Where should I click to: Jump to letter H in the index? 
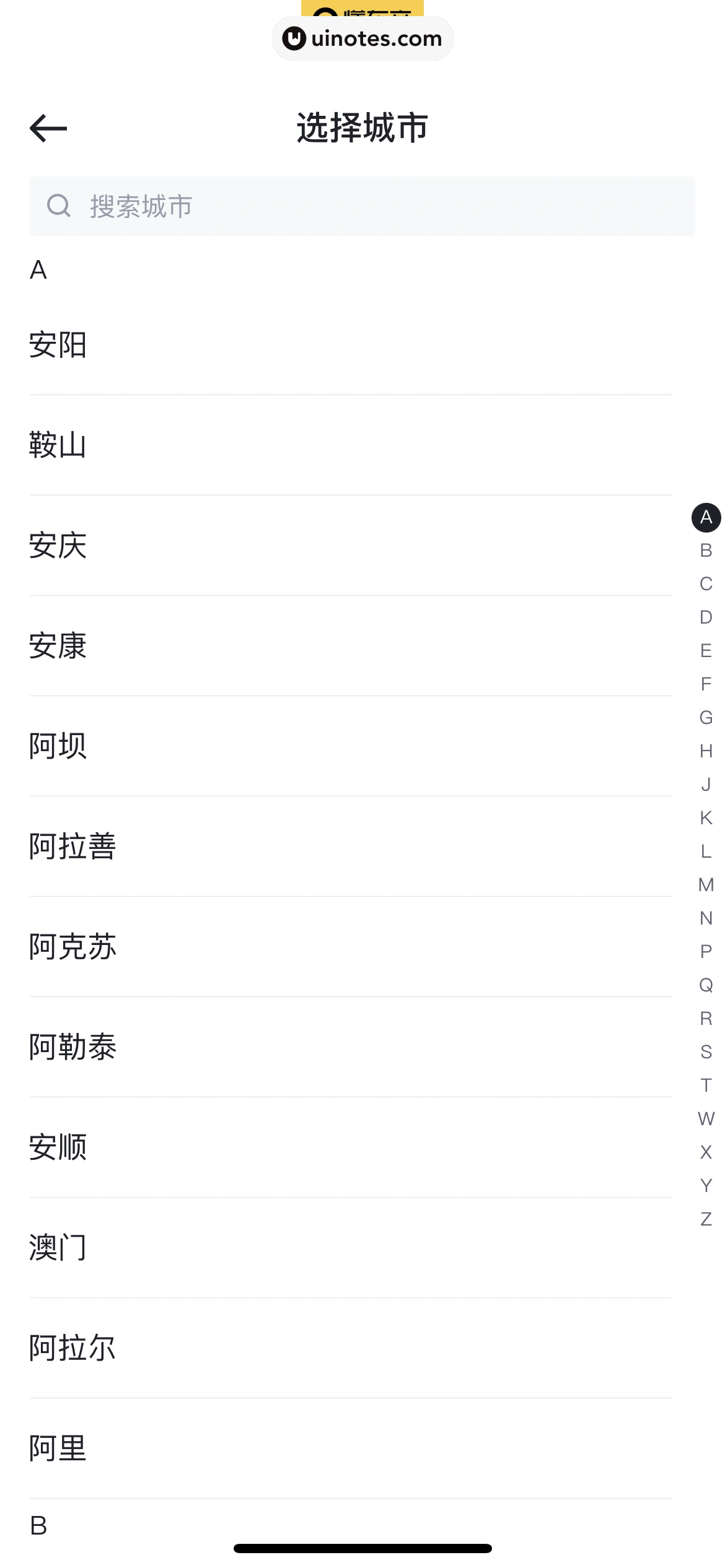[x=706, y=751]
